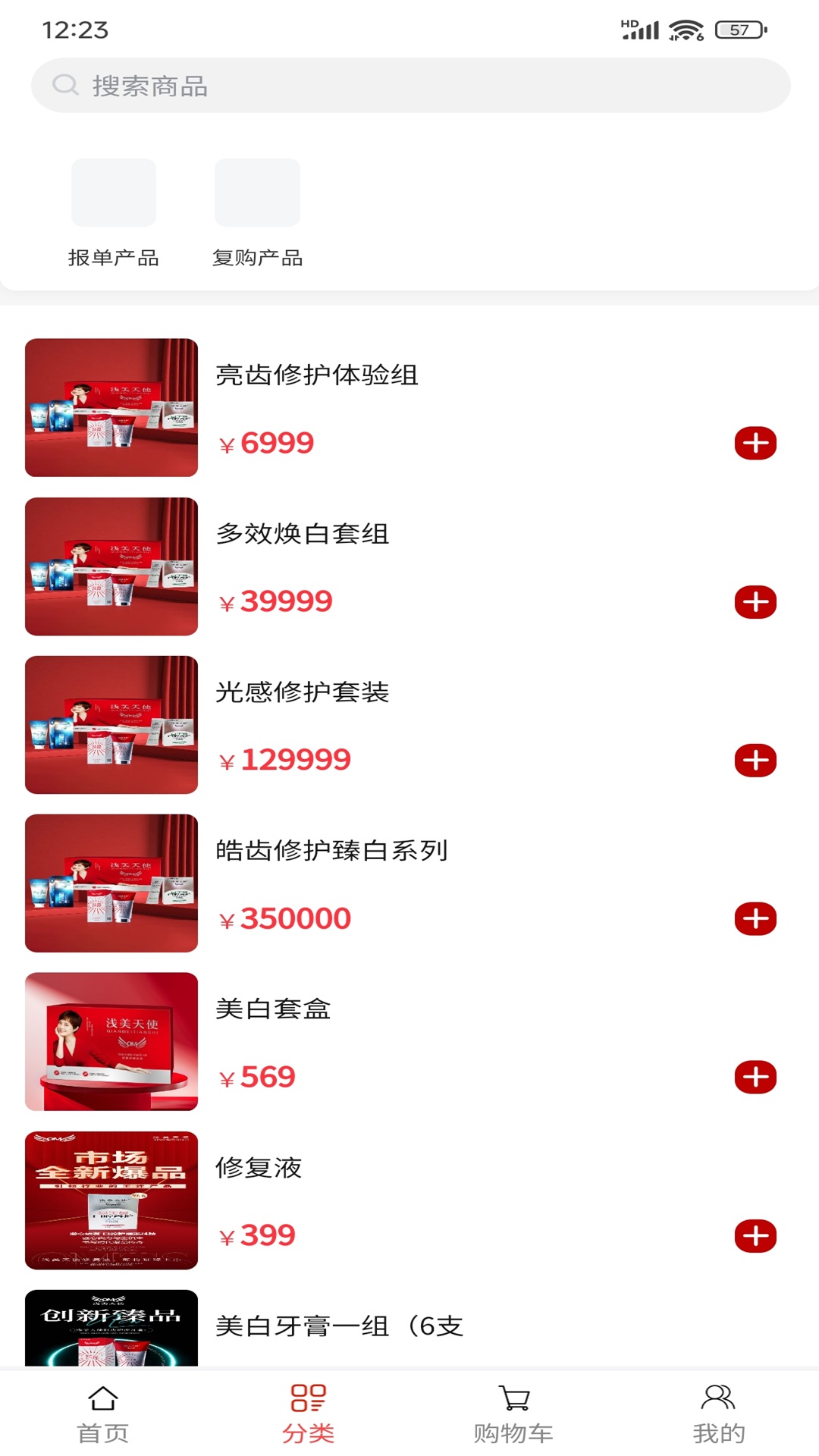This screenshot has height=1456, width=819.
Task: Tap the 搜索商品 search field
Action: click(x=409, y=86)
